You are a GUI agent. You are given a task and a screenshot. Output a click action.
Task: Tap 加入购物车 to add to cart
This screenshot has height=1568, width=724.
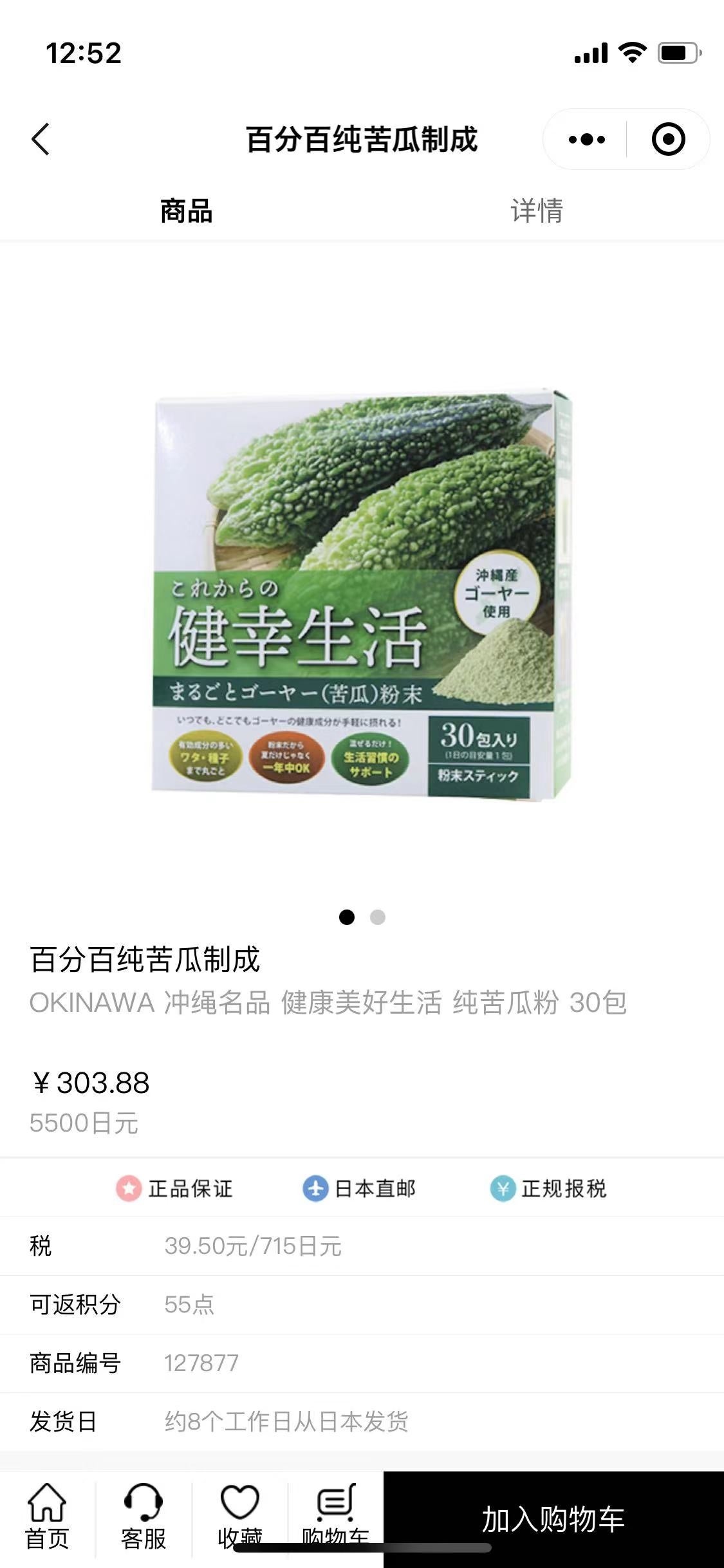553,1519
